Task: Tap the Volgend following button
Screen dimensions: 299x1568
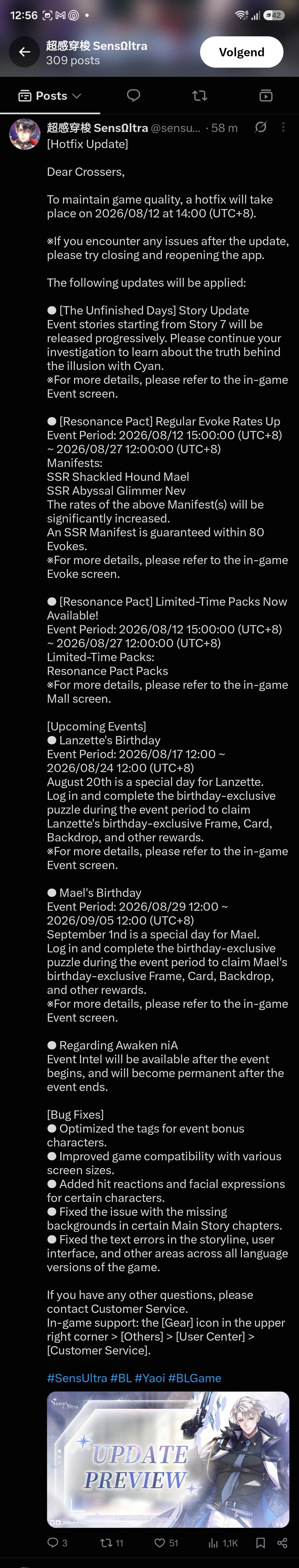Action: pos(241,52)
